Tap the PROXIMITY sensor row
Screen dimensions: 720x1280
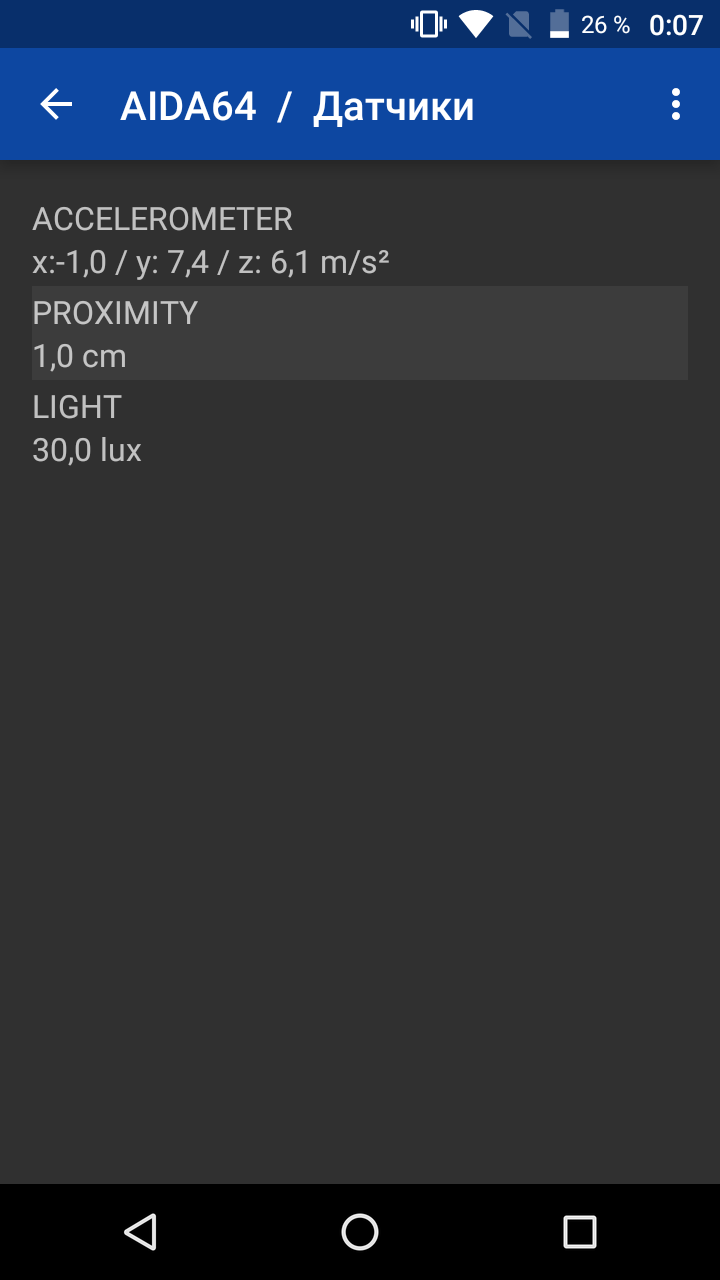[x=360, y=333]
